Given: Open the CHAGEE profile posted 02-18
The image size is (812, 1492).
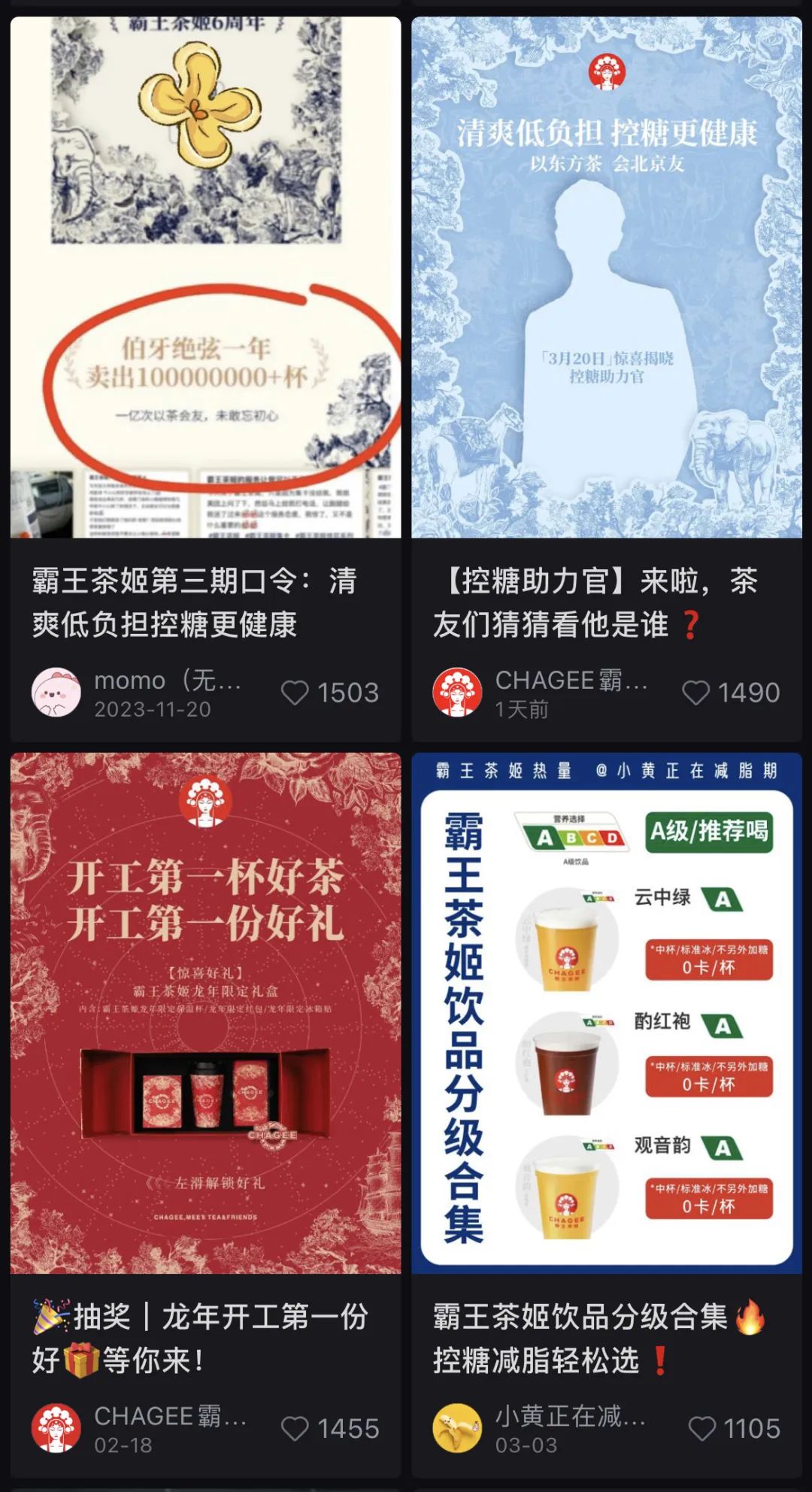Looking at the screenshot, I should [x=56, y=1427].
